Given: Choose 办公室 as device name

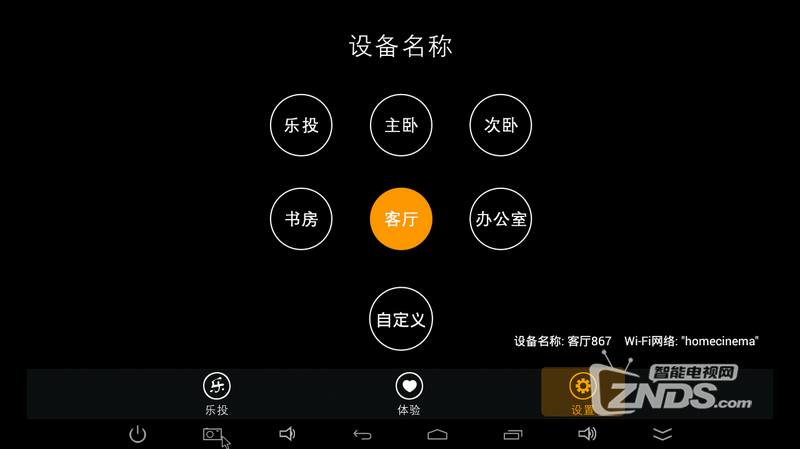Looking at the screenshot, I should tap(500, 219).
